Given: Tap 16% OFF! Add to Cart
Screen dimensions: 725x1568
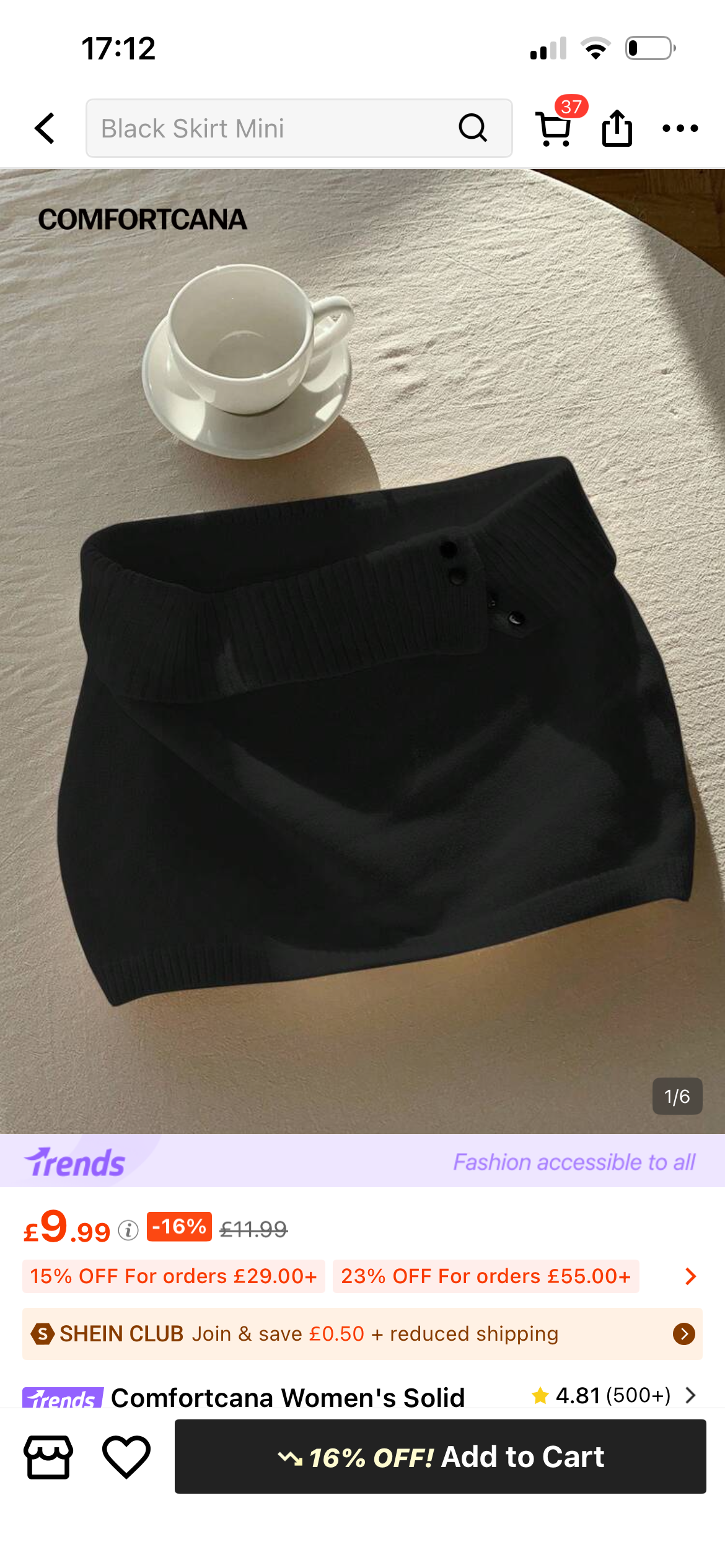Looking at the screenshot, I should coord(440,1457).
